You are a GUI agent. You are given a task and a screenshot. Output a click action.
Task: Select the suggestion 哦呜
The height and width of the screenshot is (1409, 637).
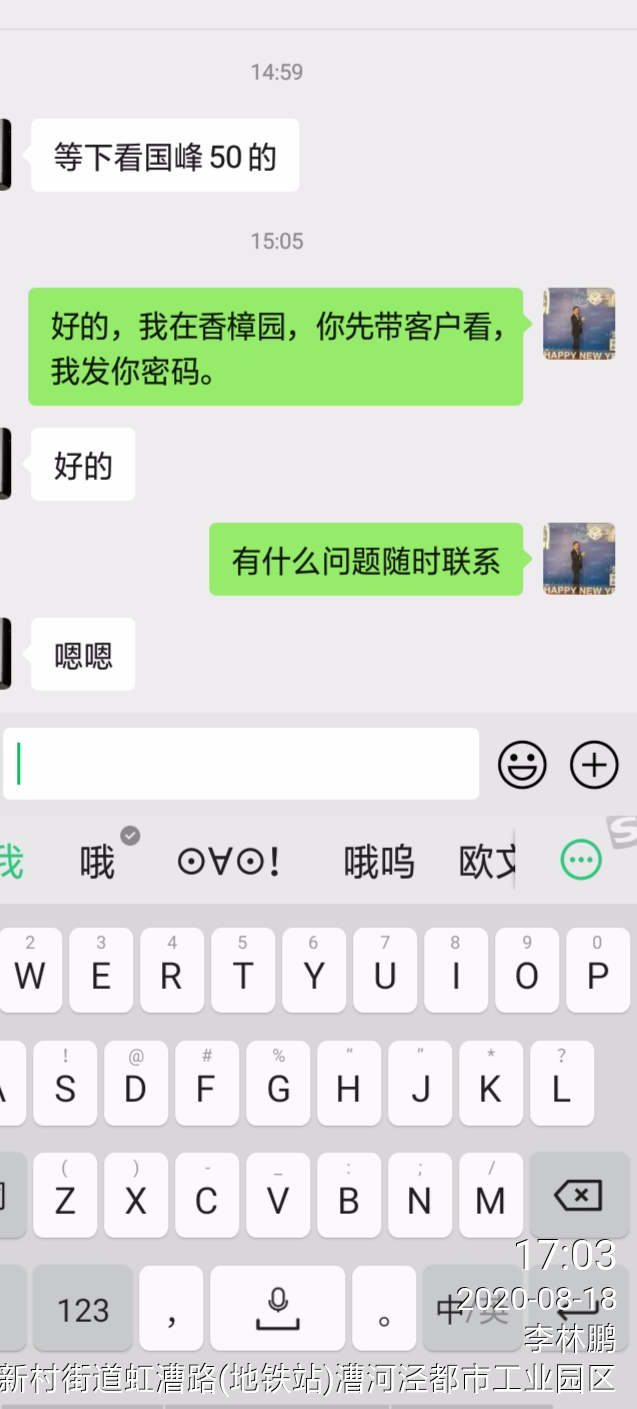[x=379, y=860]
